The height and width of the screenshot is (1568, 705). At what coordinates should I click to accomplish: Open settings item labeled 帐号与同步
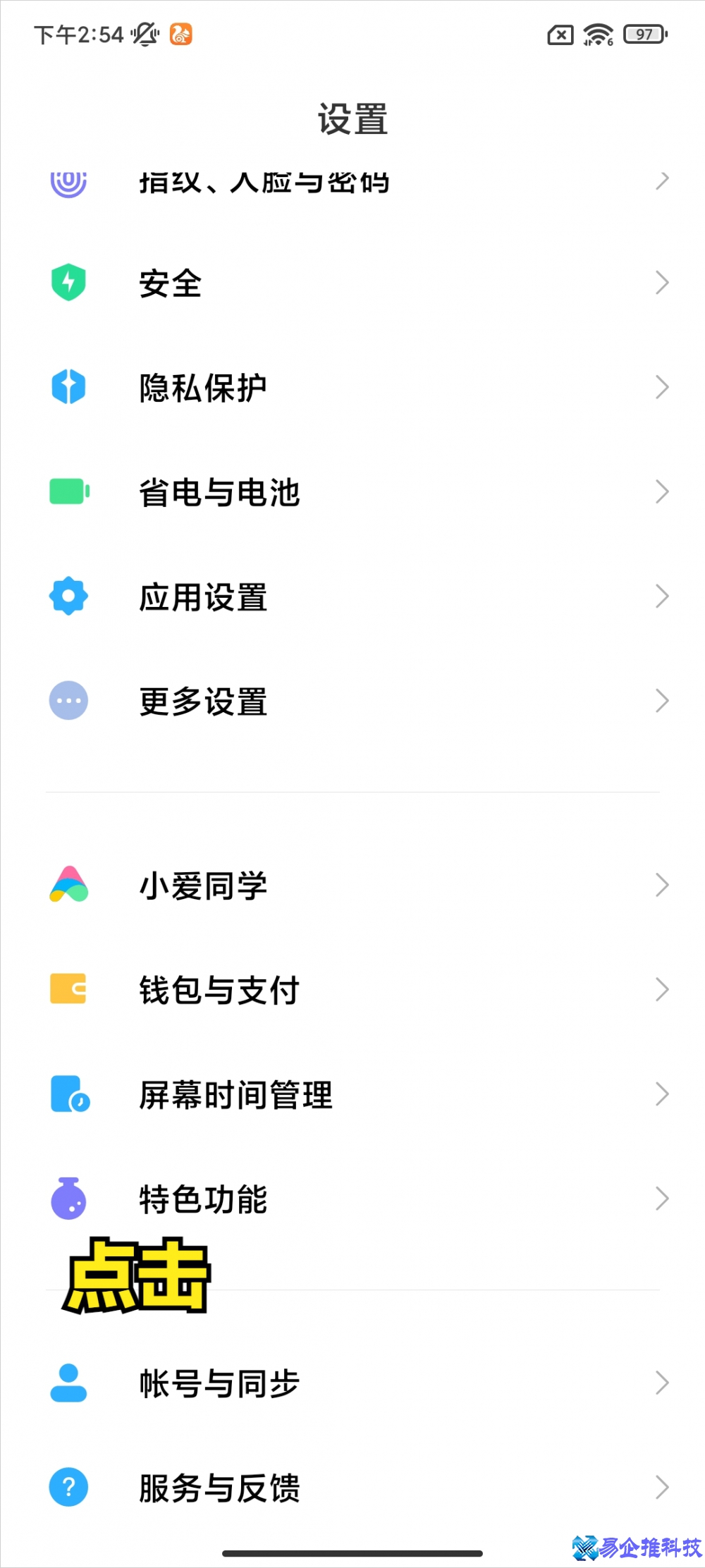219,1382
